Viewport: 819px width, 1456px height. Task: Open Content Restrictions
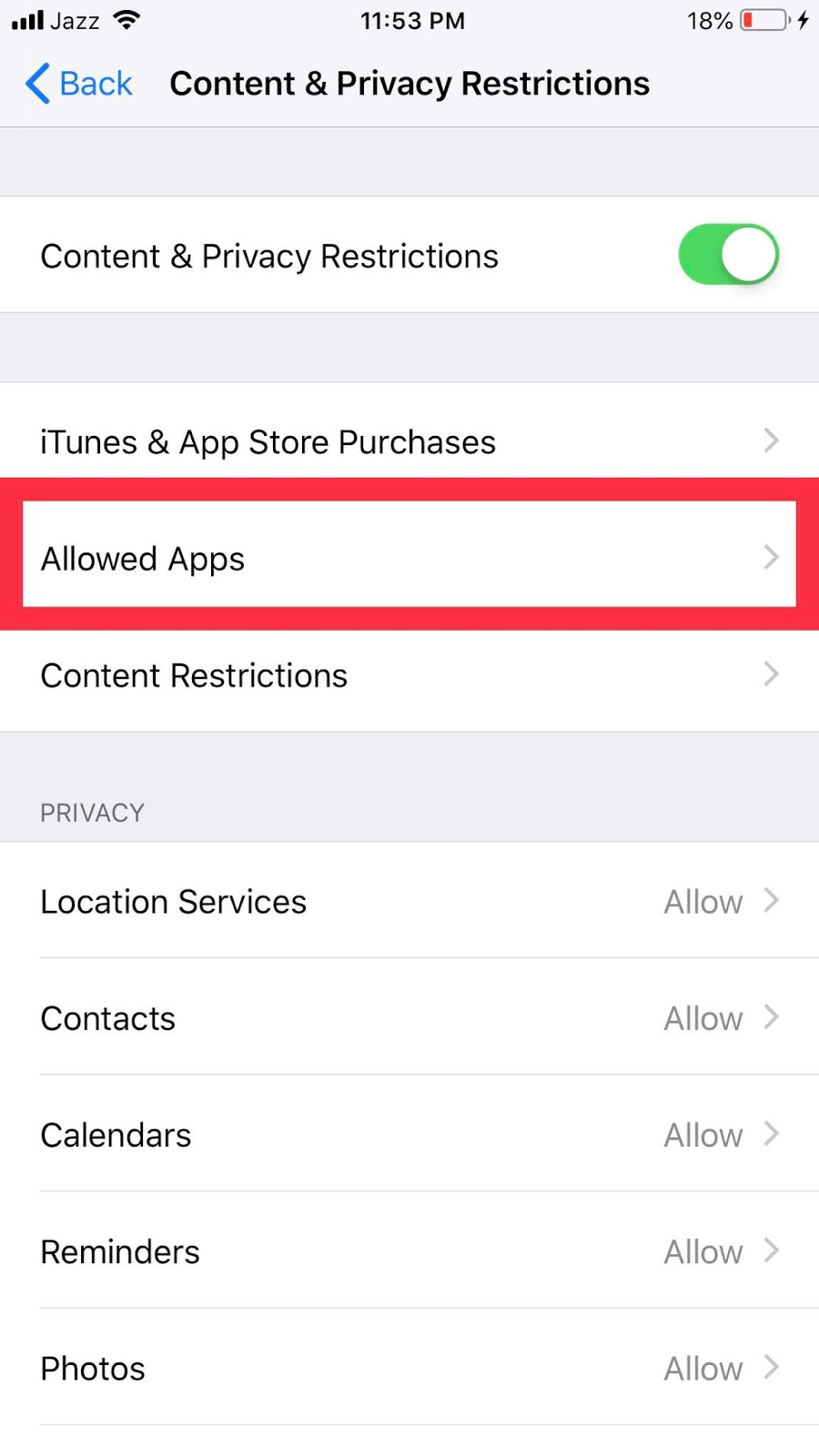point(409,674)
